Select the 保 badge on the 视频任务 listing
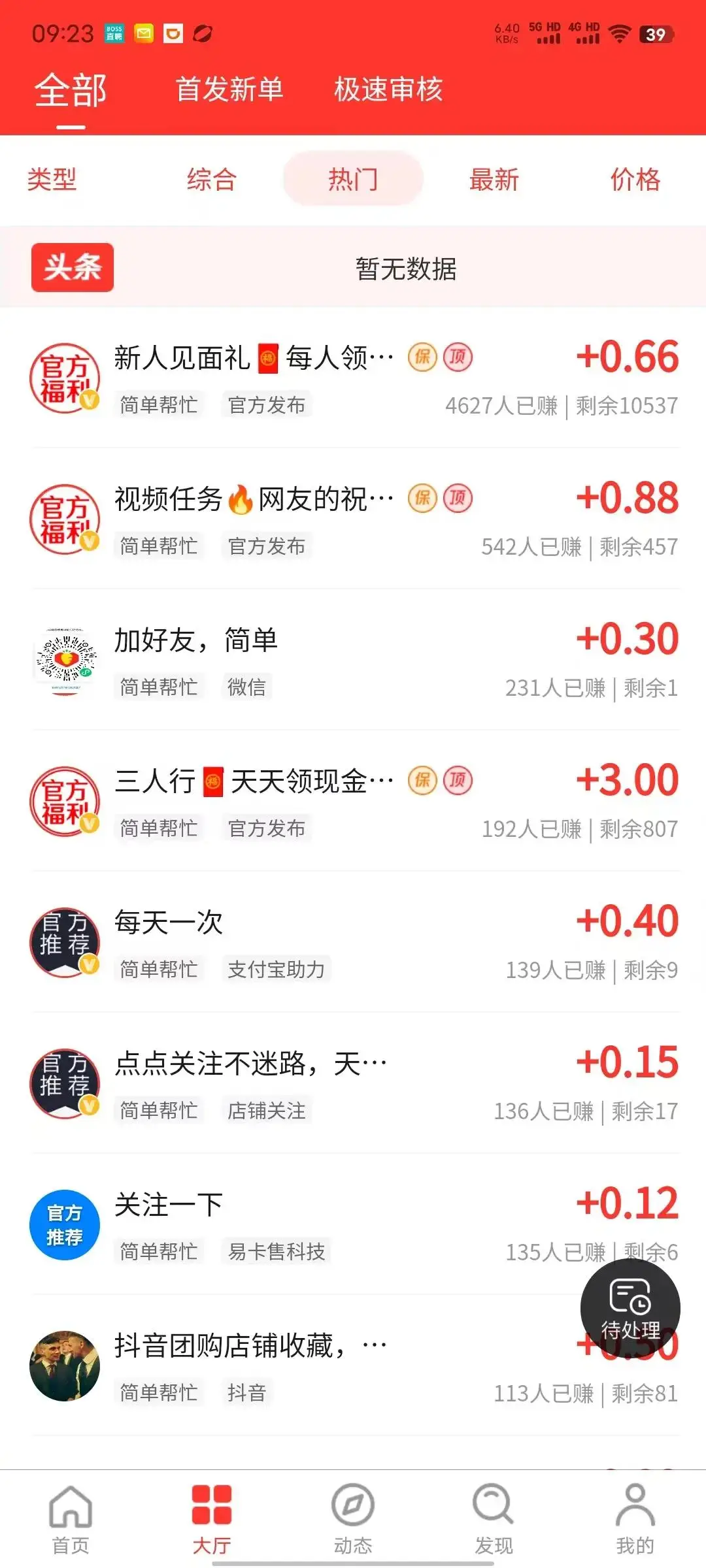This screenshot has height=1568, width=706. [422, 498]
